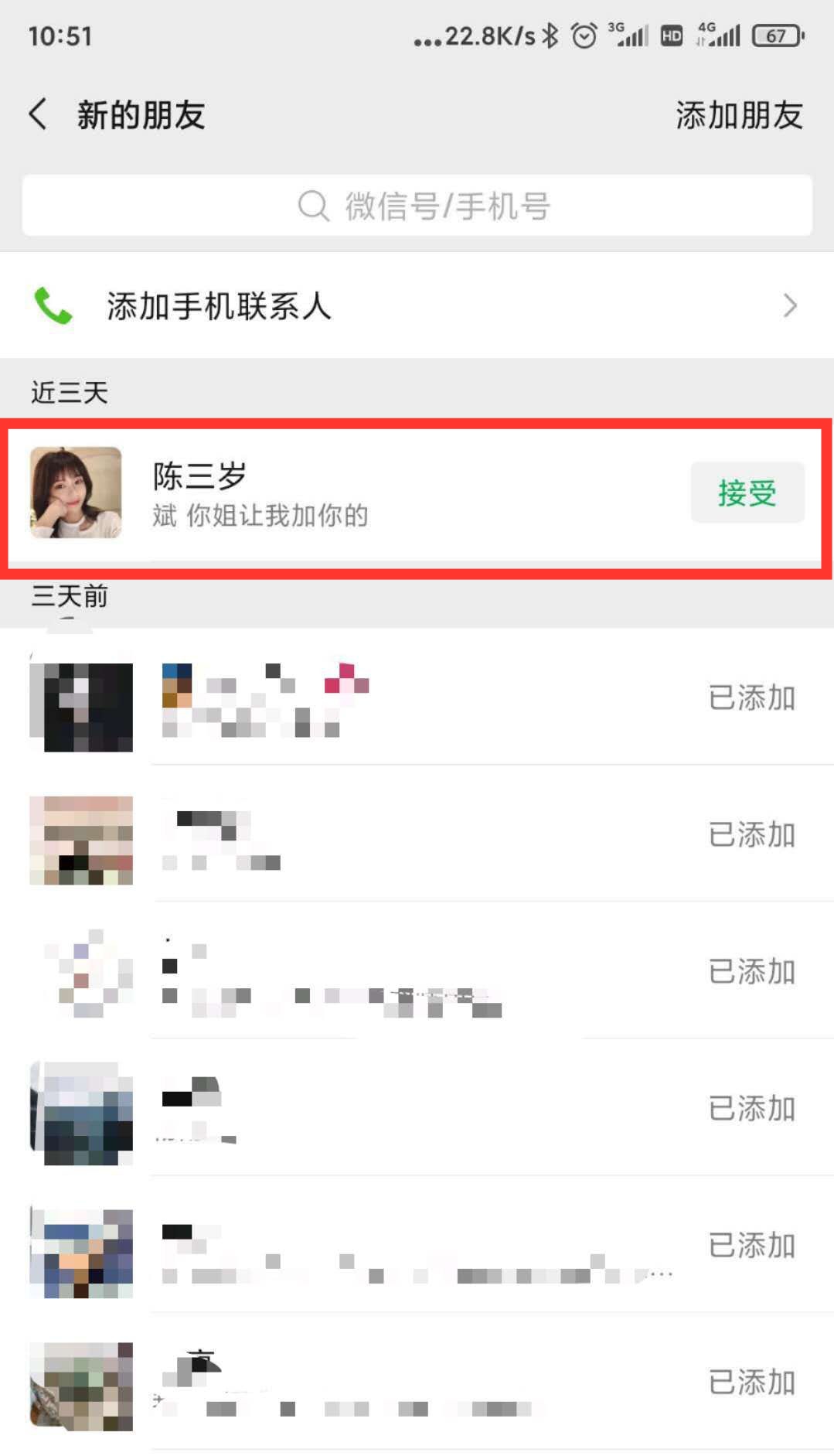The width and height of the screenshot is (834, 1456).
Task: Tap the 微信号/手机号 search field
Action: point(417,206)
